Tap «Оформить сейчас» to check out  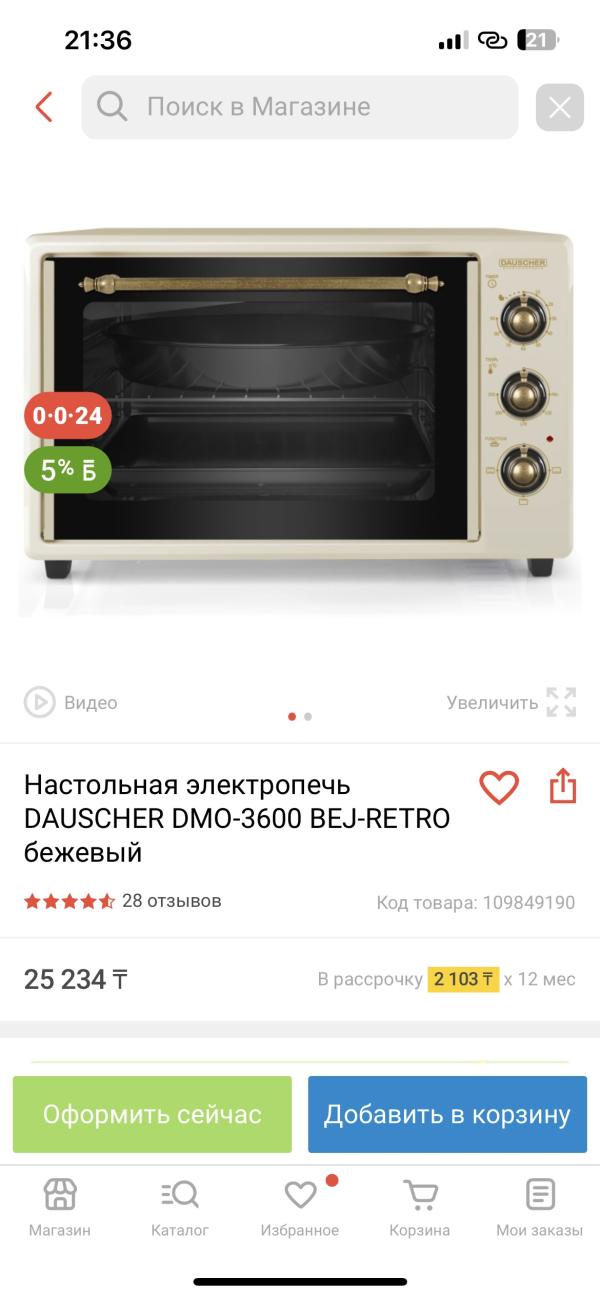152,1114
